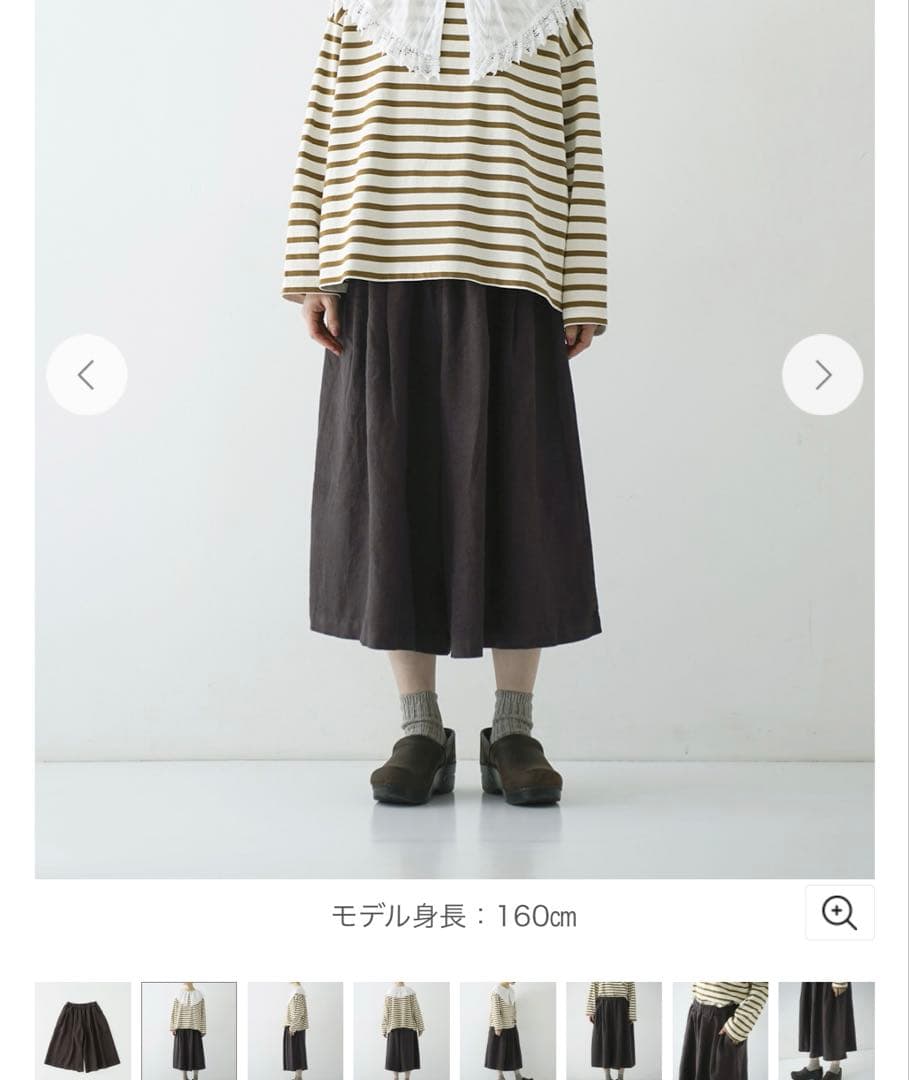Advance to the next photo with the right chevron
909x1080 pixels.
pos(822,375)
